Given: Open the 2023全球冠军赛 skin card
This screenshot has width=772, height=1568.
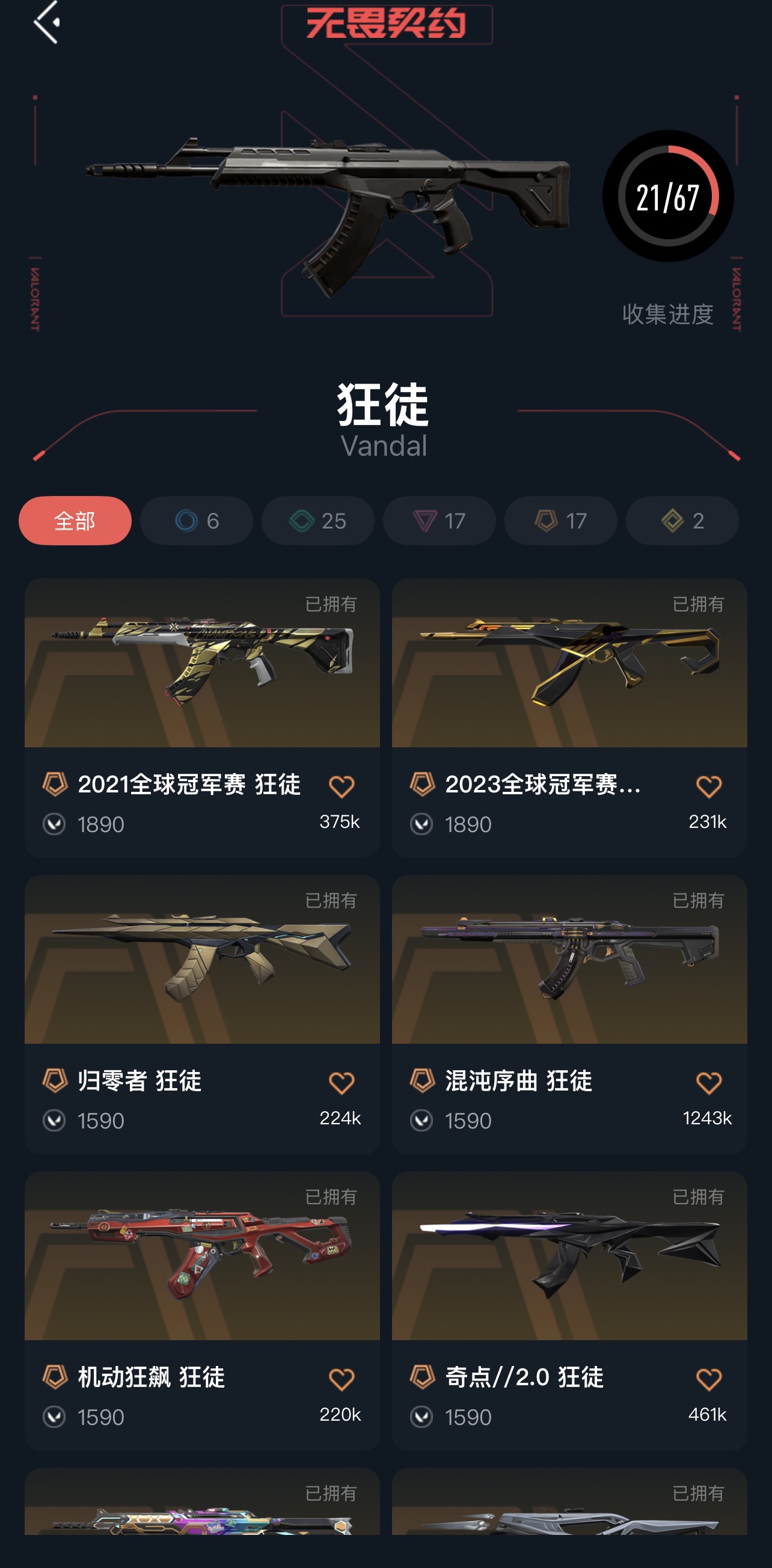Looking at the screenshot, I should coord(569,664).
